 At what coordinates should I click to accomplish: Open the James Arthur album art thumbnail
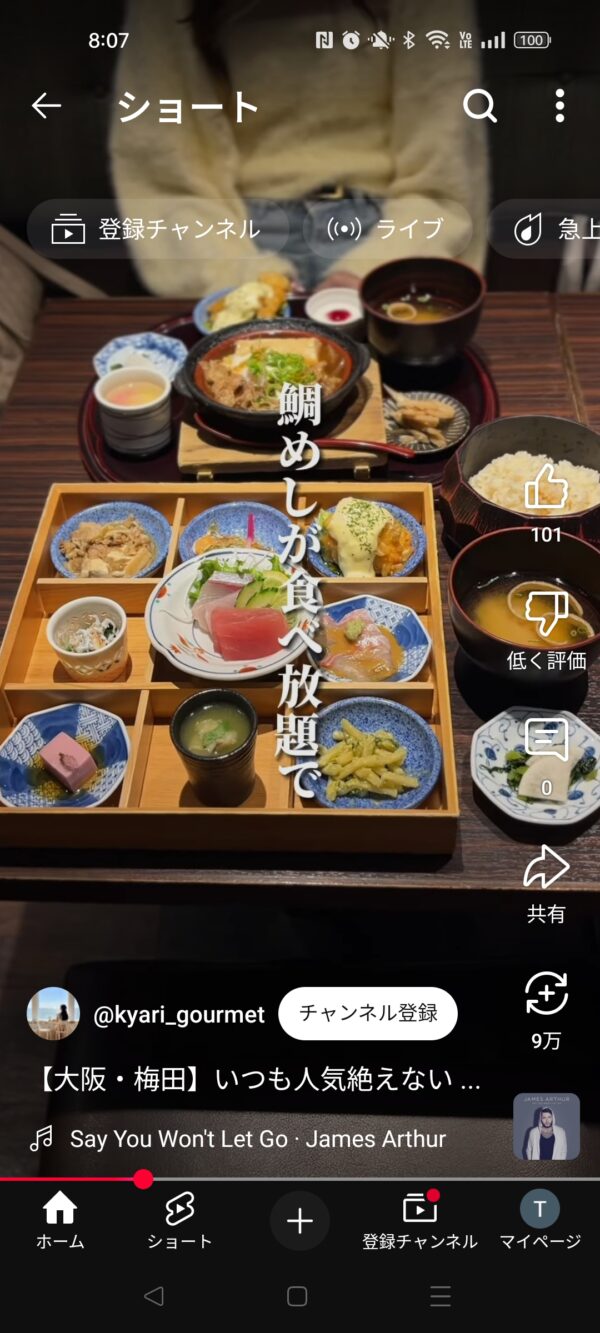pyautogui.click(x=546, y=1126)
